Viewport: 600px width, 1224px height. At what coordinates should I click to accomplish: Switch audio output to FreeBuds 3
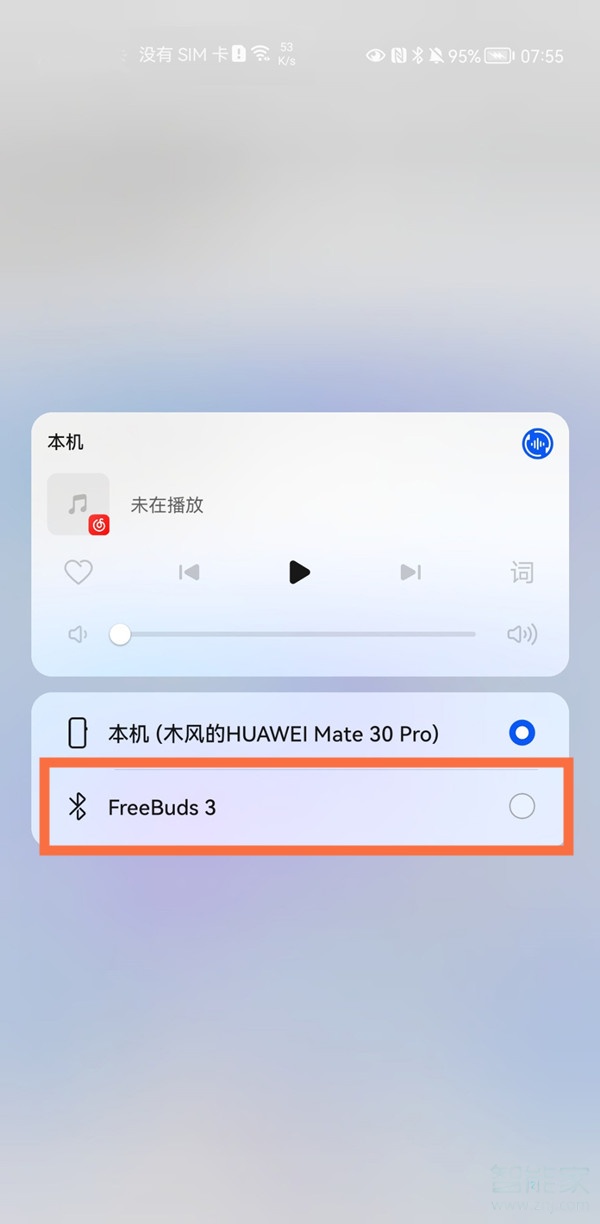click(521, 806)
